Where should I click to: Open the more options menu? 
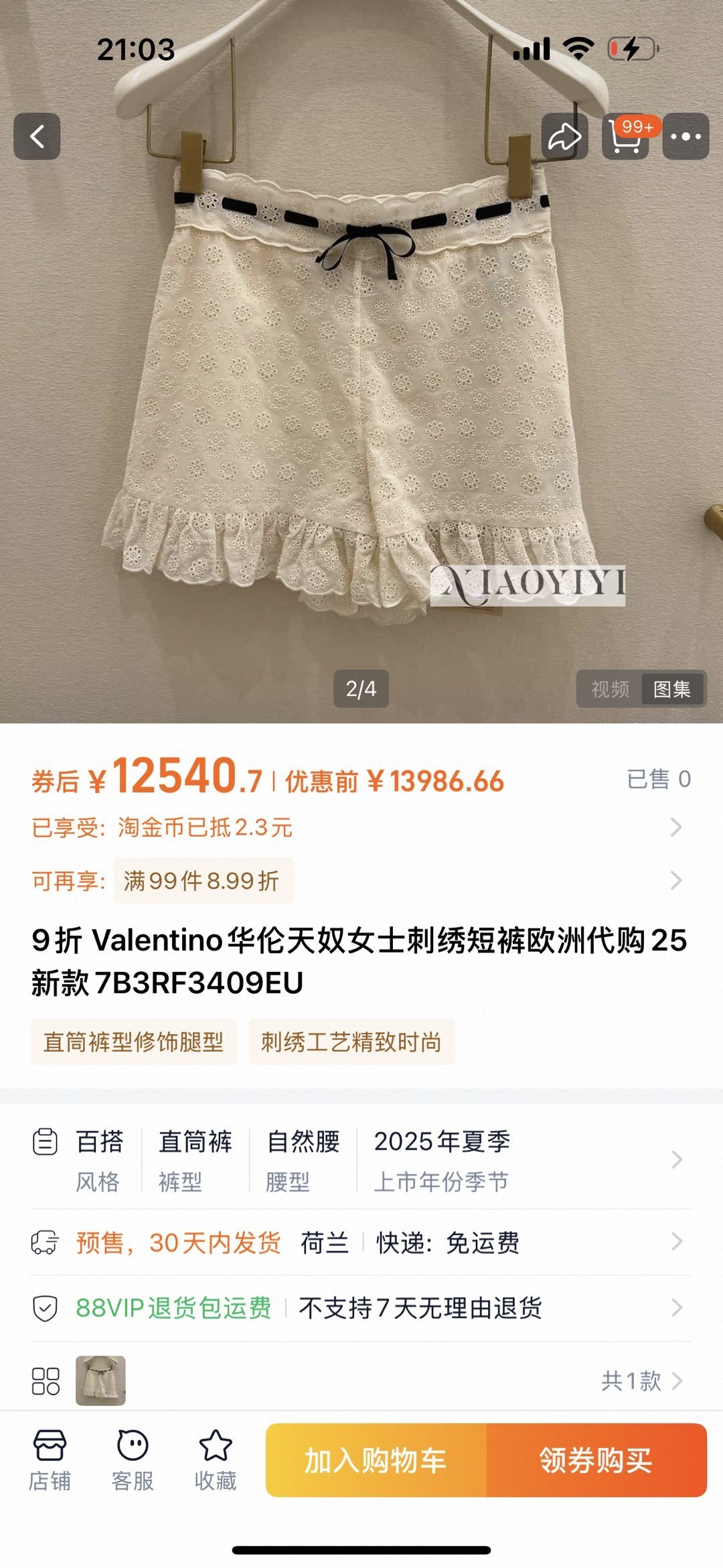[686, 137]
